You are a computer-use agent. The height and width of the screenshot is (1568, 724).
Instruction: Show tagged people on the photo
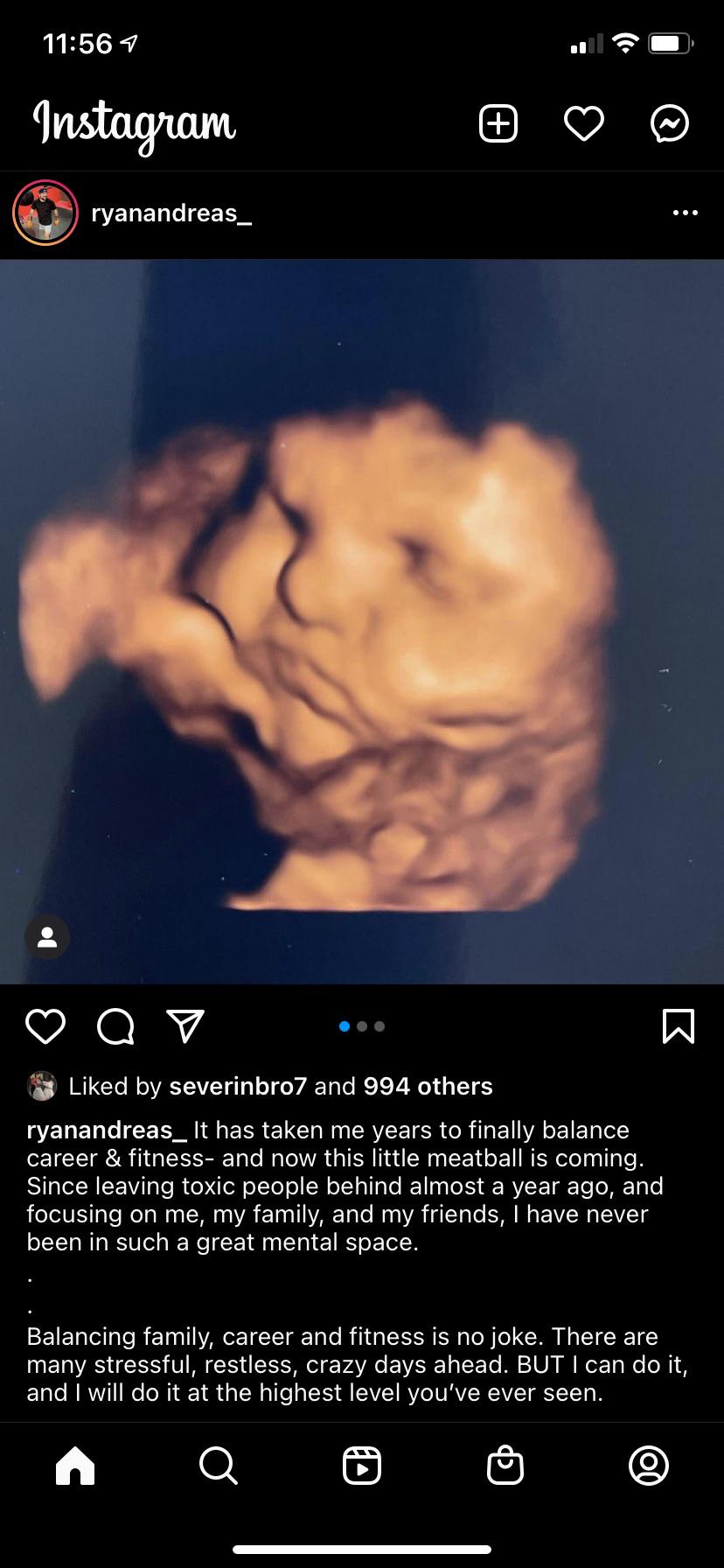[x=47, y=937]
